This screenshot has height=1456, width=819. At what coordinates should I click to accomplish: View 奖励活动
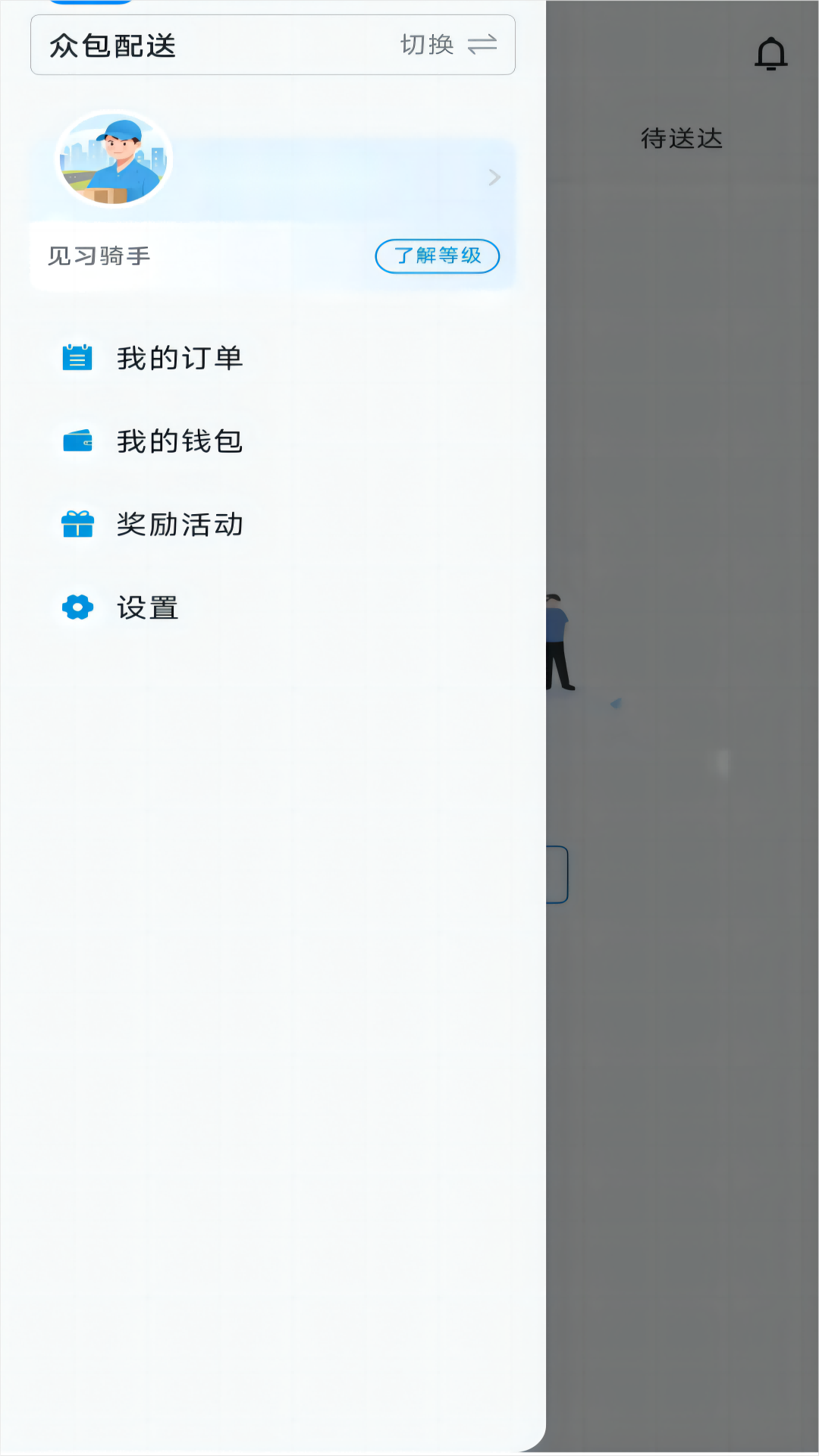[x=179, y=525]
